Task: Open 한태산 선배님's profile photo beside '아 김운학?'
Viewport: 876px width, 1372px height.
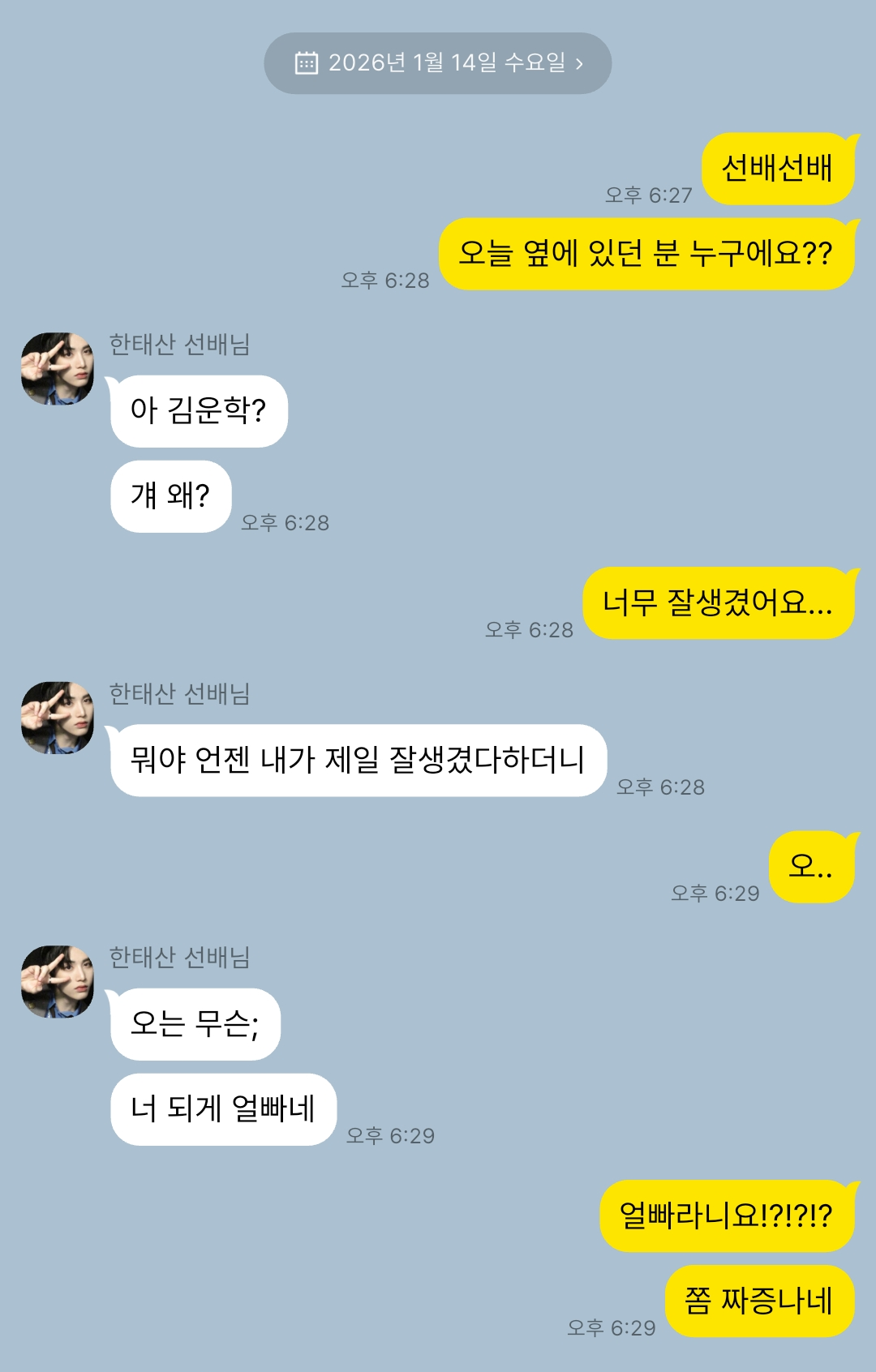Action: click(x=58, y=369)
